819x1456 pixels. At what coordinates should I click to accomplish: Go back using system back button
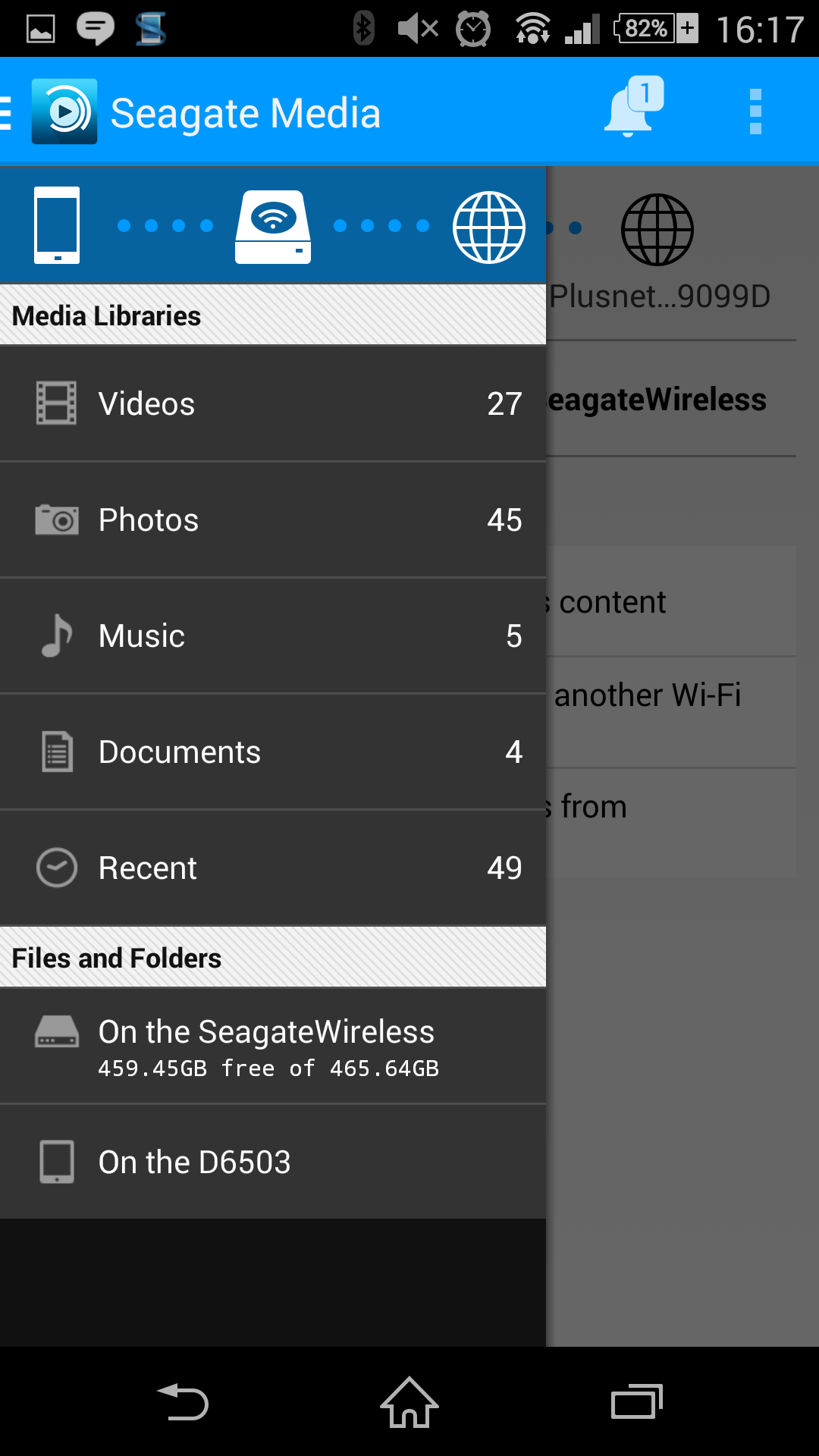point(182,1401)
